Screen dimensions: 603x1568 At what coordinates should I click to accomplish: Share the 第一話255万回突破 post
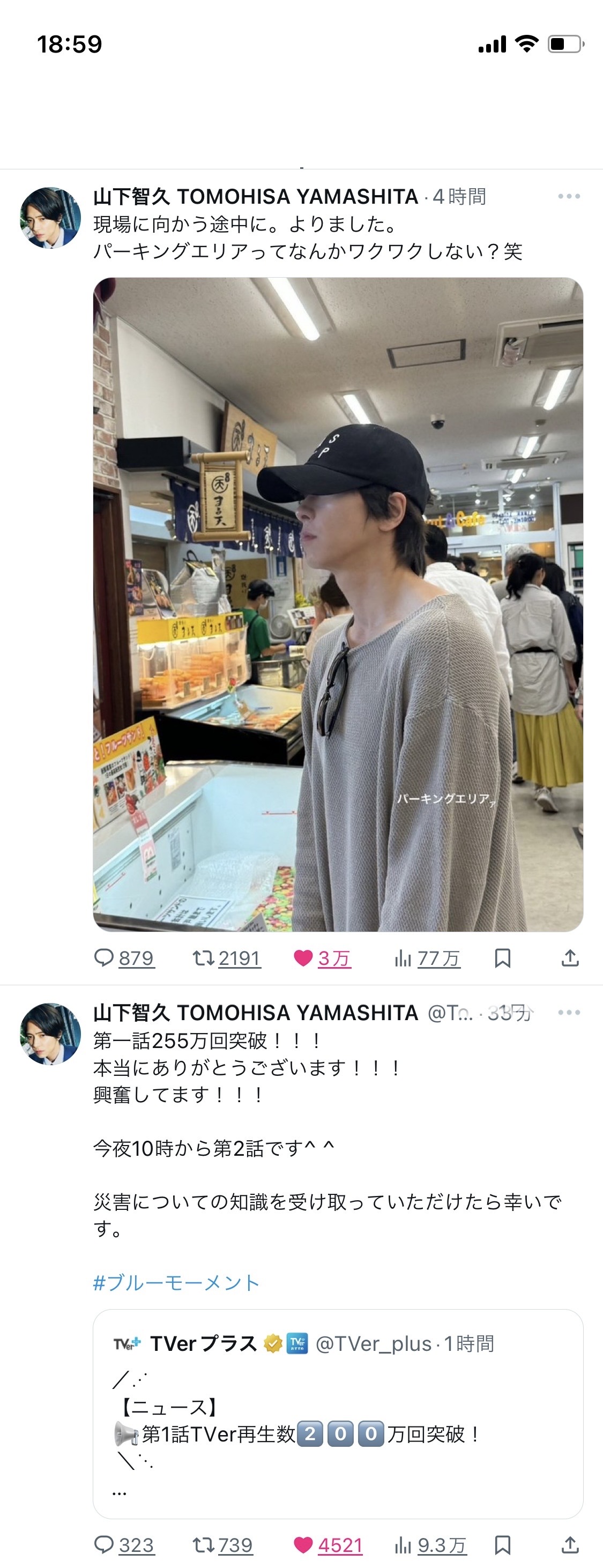[x=570, y=1545]
